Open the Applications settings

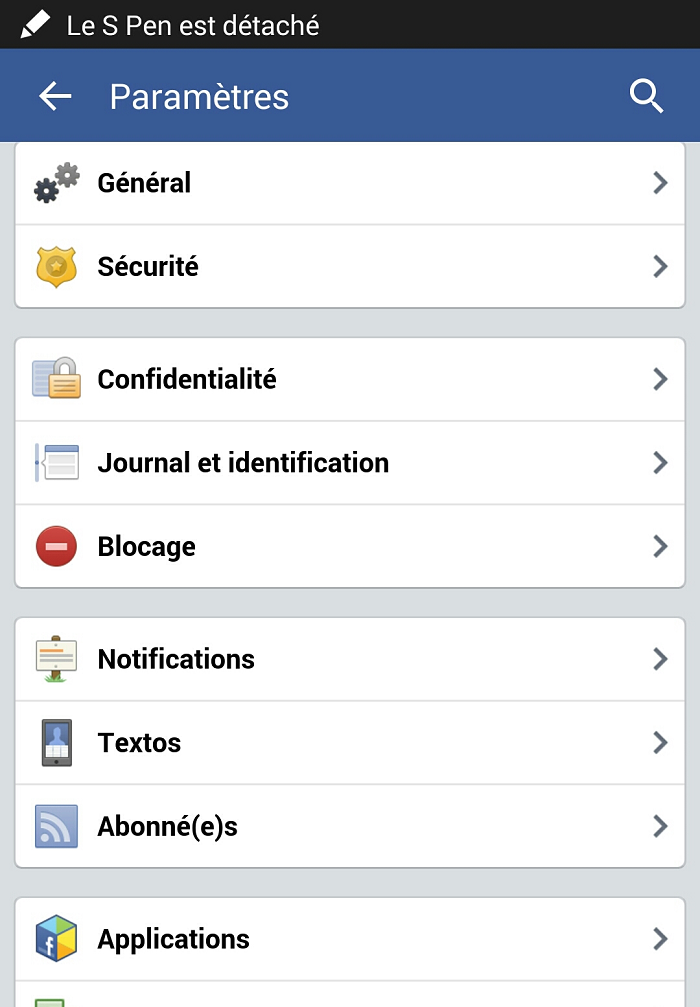pyautogui.click(x=350, y=939)
